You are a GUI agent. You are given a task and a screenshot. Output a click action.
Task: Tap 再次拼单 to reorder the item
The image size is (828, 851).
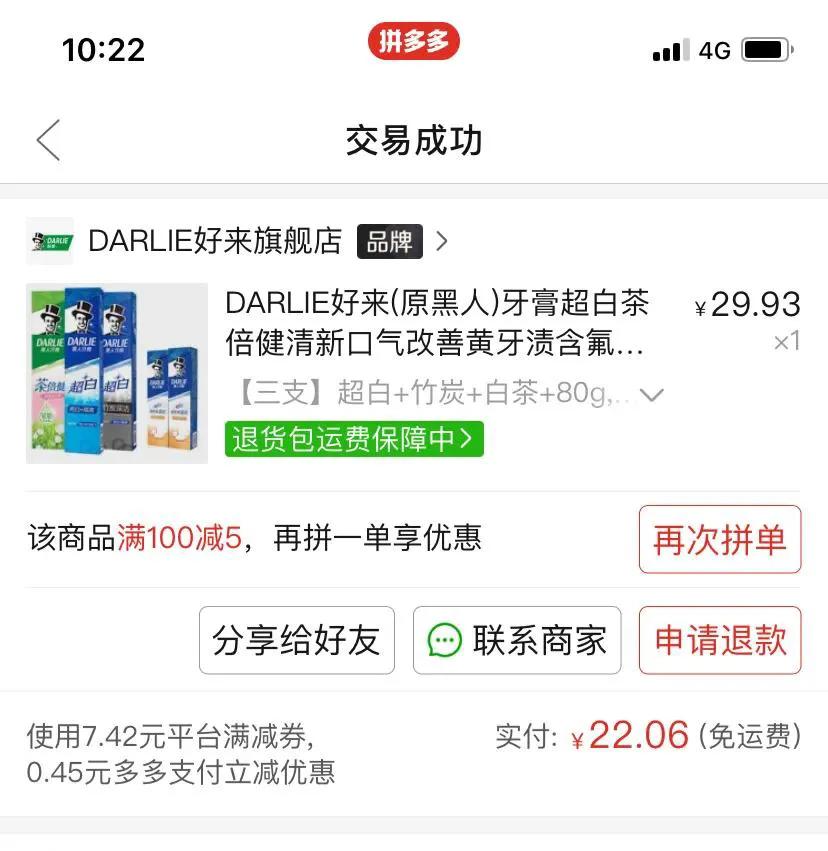click(719, 538)
